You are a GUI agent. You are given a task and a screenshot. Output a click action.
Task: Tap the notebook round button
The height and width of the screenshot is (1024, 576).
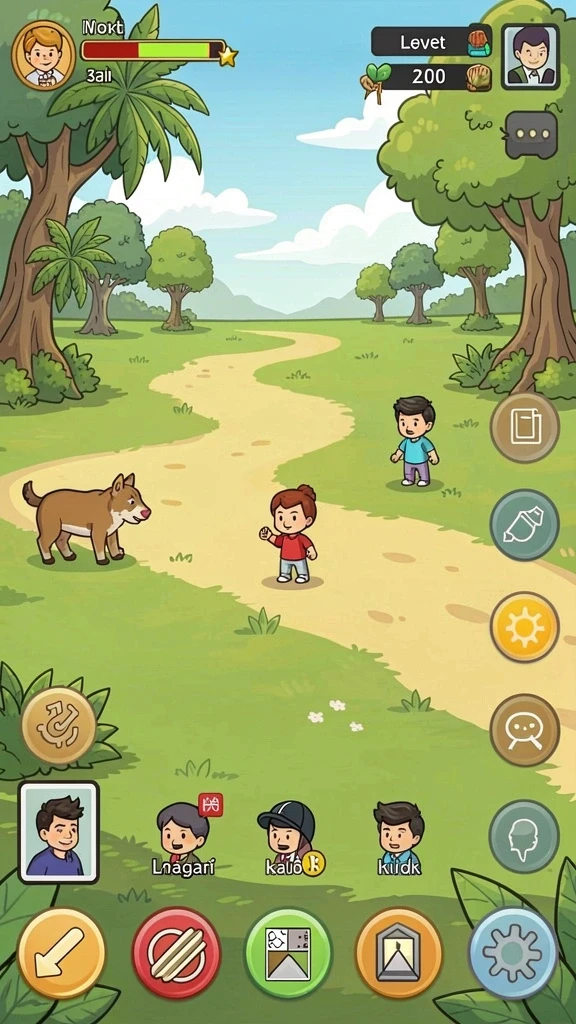(x=524, y=427)
